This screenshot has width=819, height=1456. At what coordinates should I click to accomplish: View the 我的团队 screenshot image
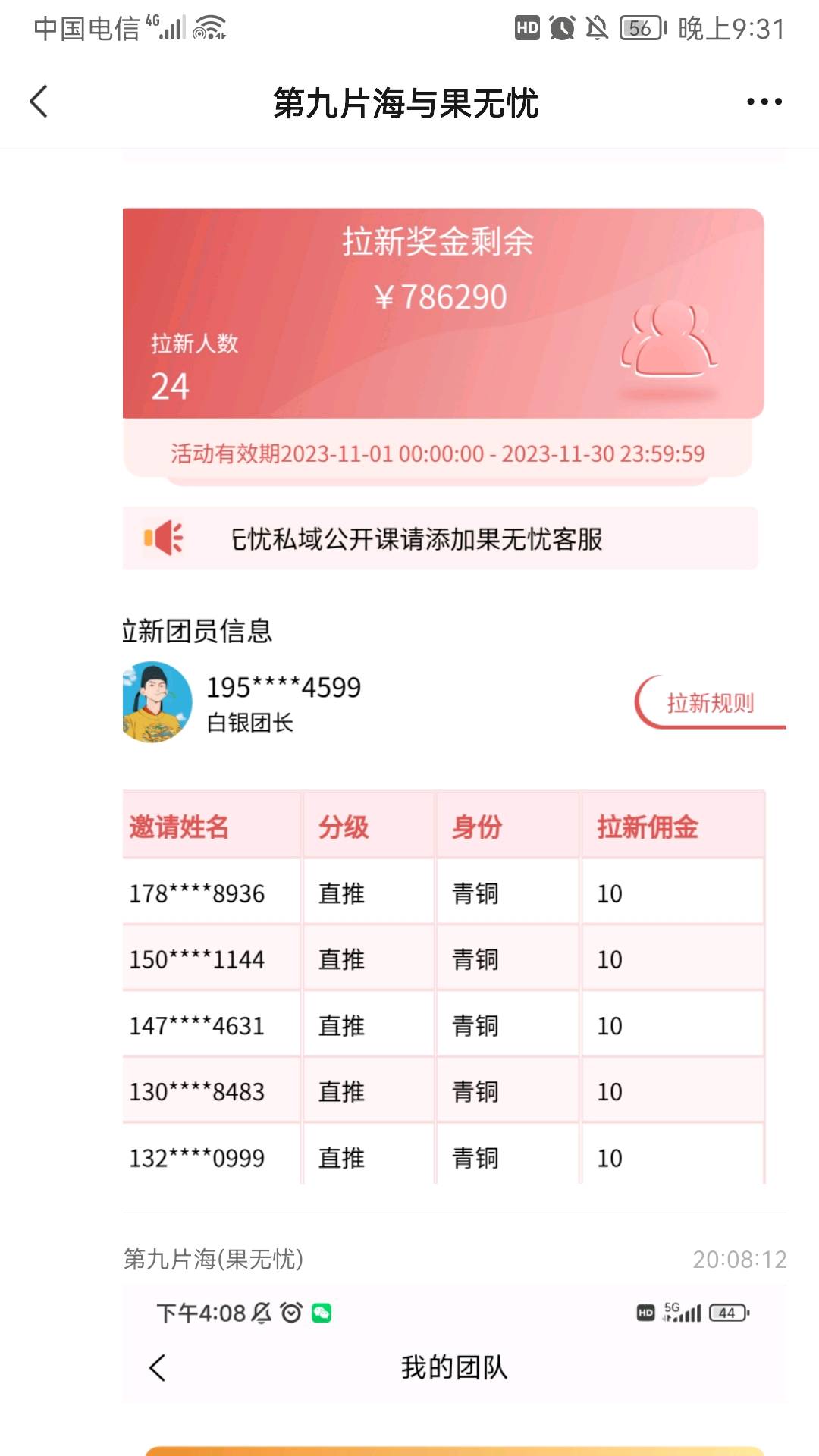pos(455,1365)
